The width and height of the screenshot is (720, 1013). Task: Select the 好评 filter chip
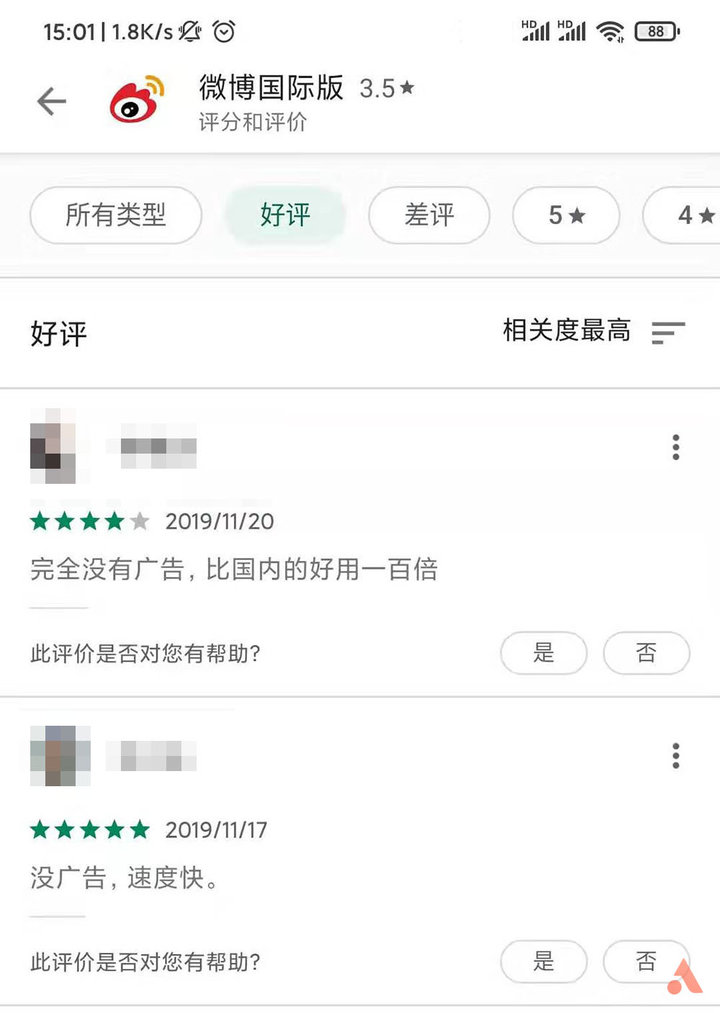point(285,215)
